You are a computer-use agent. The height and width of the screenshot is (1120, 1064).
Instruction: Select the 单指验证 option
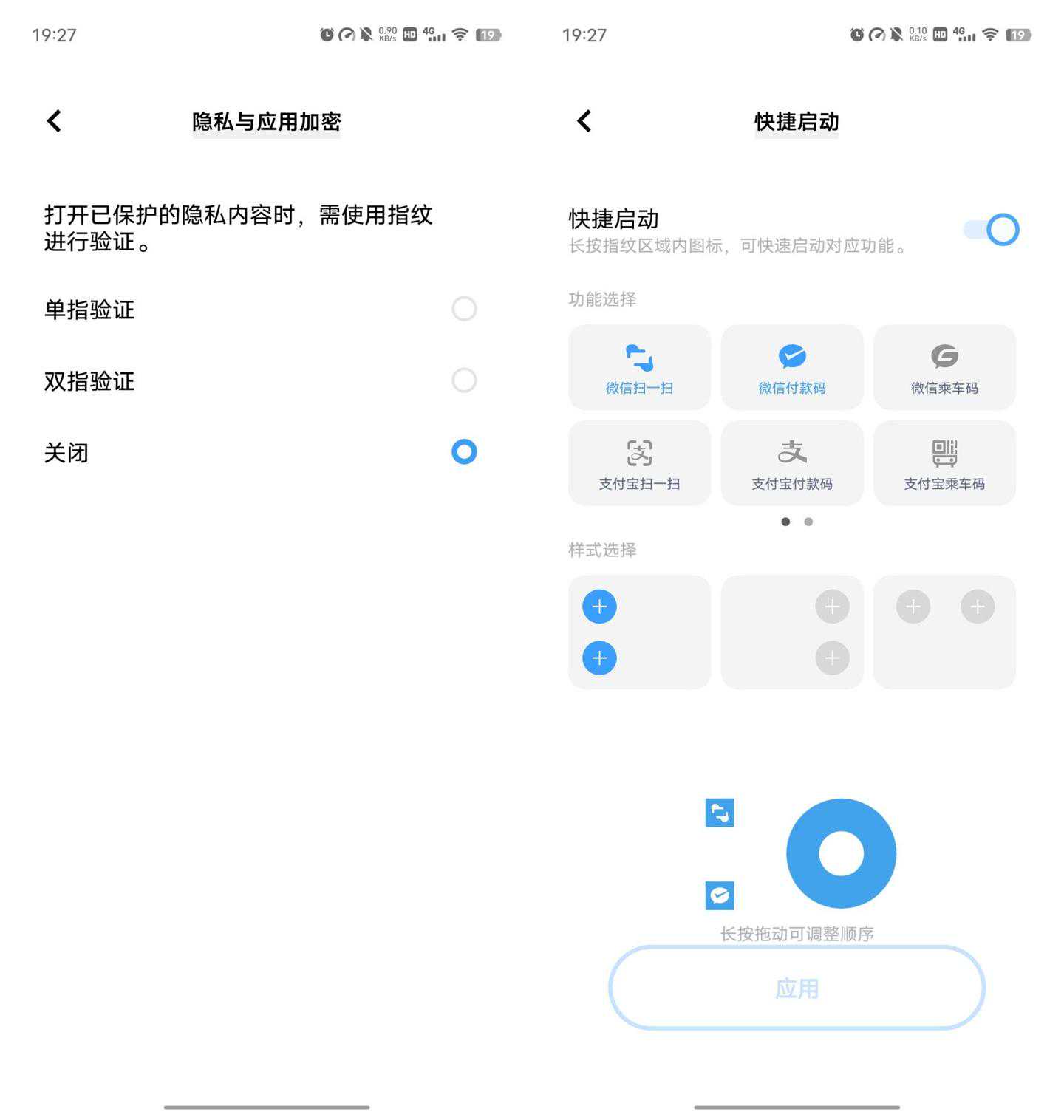(463, 309)
